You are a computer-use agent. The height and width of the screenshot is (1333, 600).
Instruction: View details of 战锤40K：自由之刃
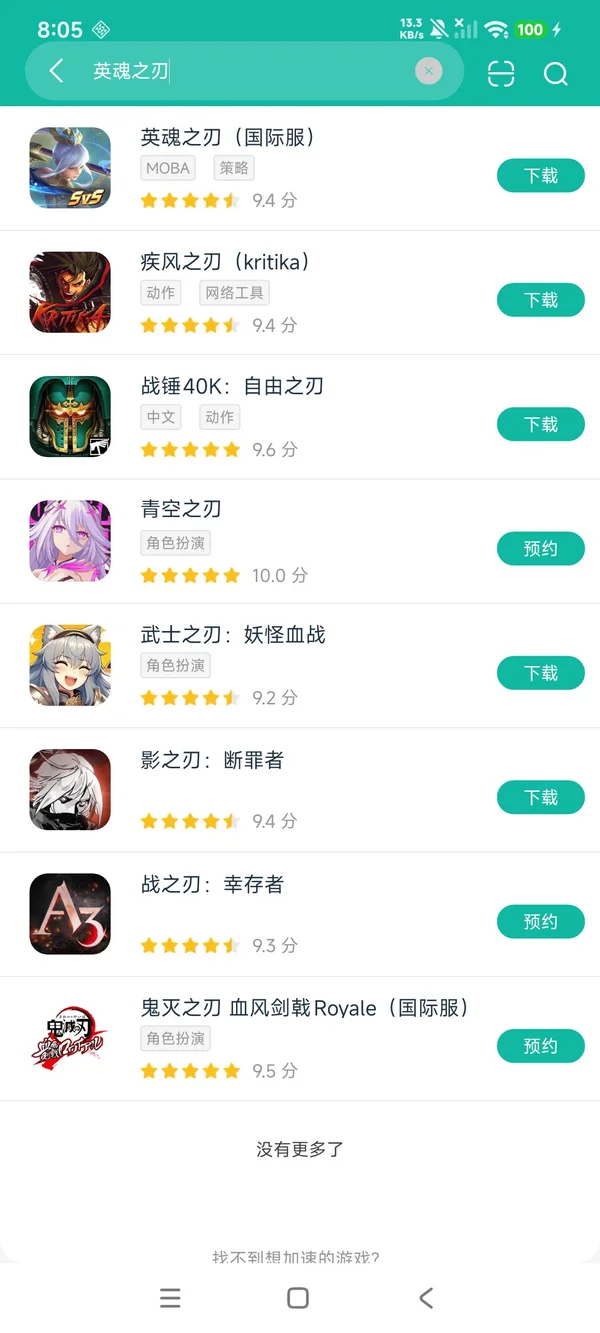232,386
